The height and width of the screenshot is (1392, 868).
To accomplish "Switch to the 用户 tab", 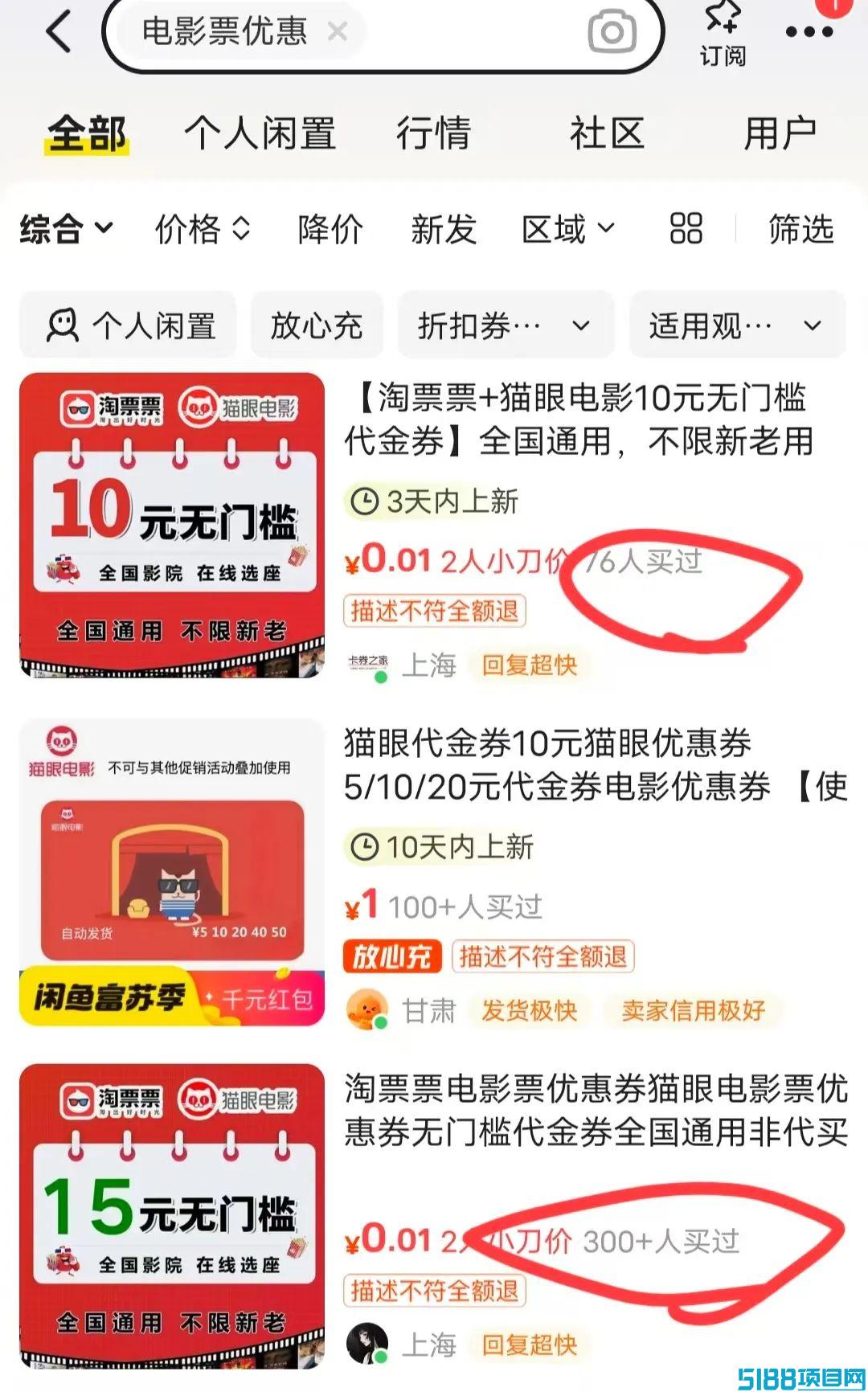I will pos(780,133).
